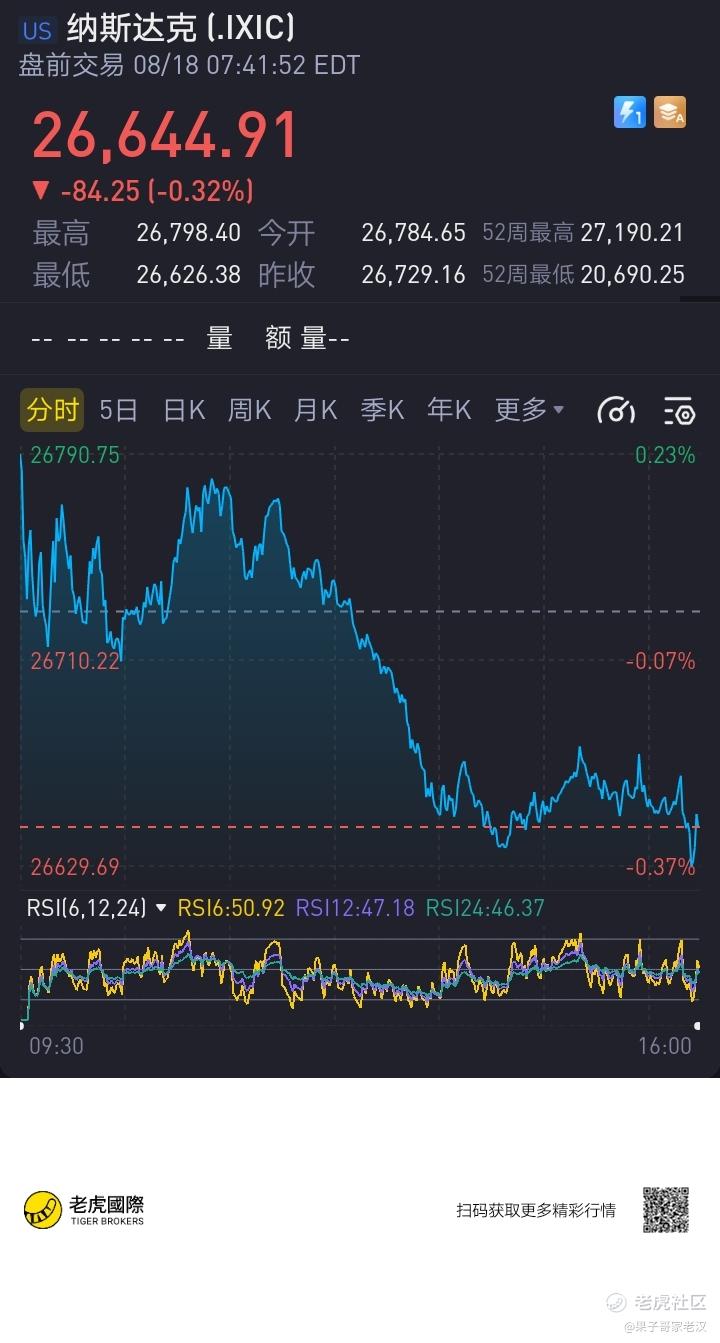Switch to the 5日 chart tab
720x1343 pixels.
point(118,410)
